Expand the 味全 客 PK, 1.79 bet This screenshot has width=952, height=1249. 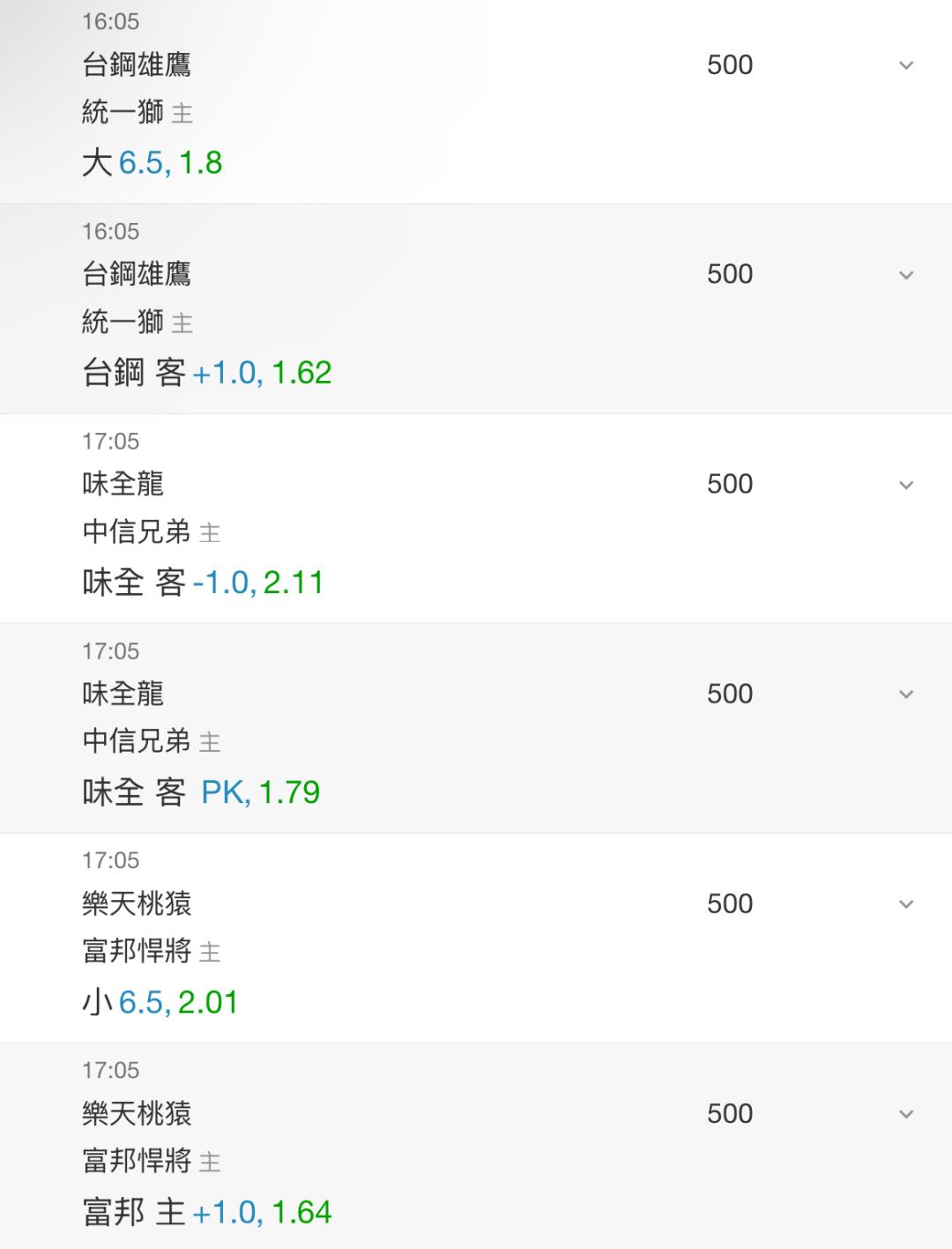click(905, 695)
